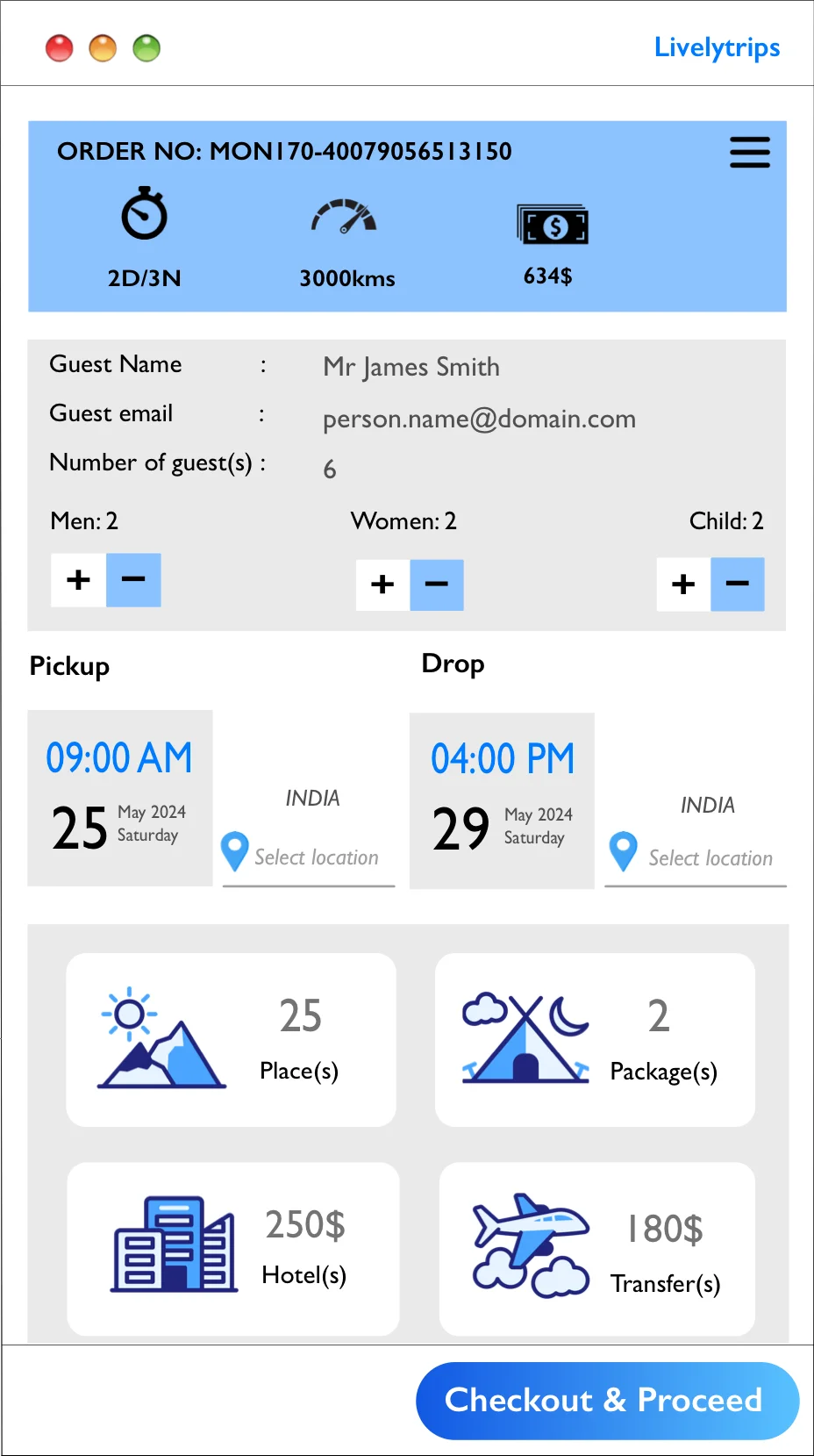View the 180$ Transfer(s) card
The width and height of the screenshot is (814, 1456).
click(596, 1248)
